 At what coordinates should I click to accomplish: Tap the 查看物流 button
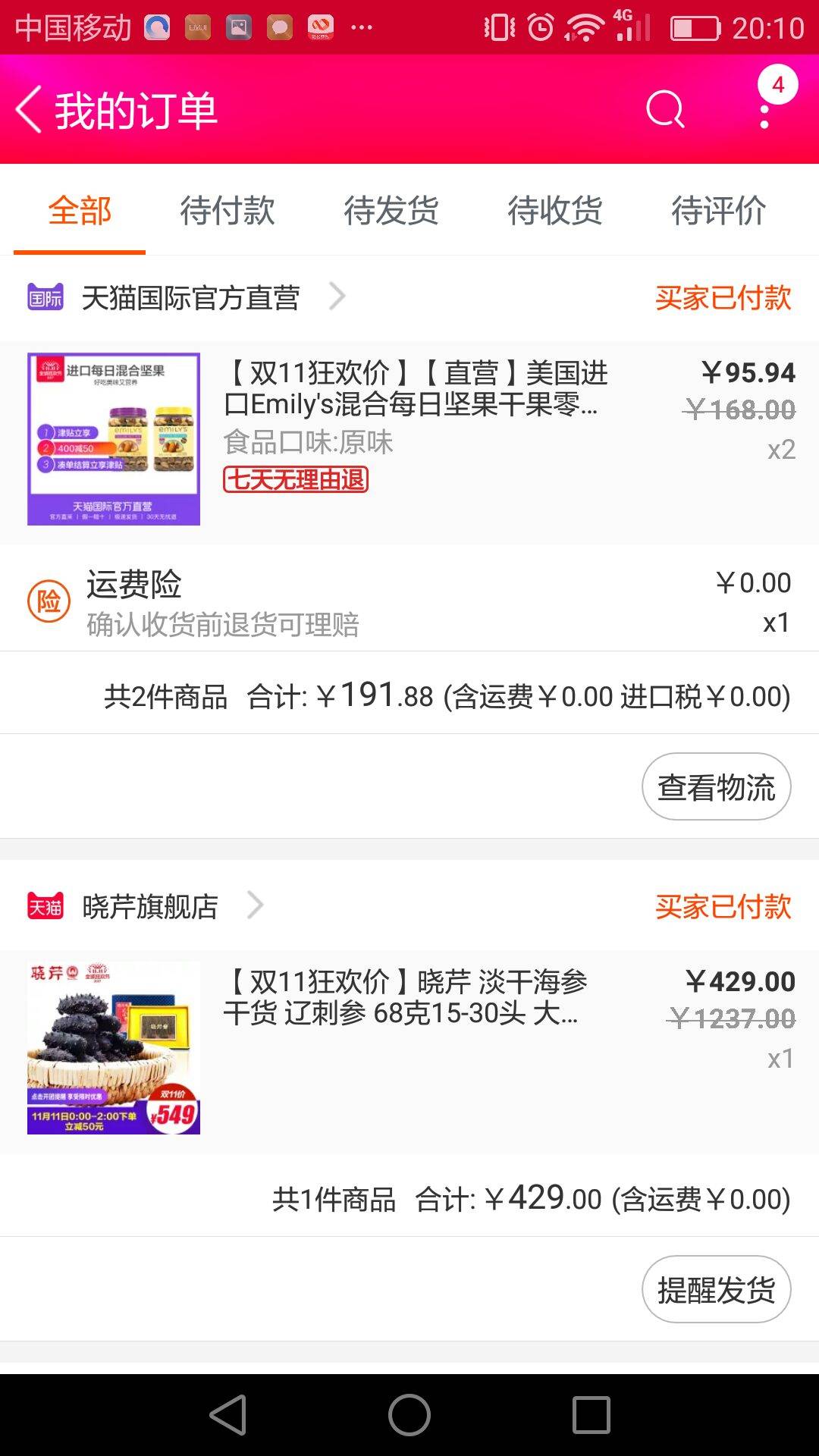[x=716, y=787]
